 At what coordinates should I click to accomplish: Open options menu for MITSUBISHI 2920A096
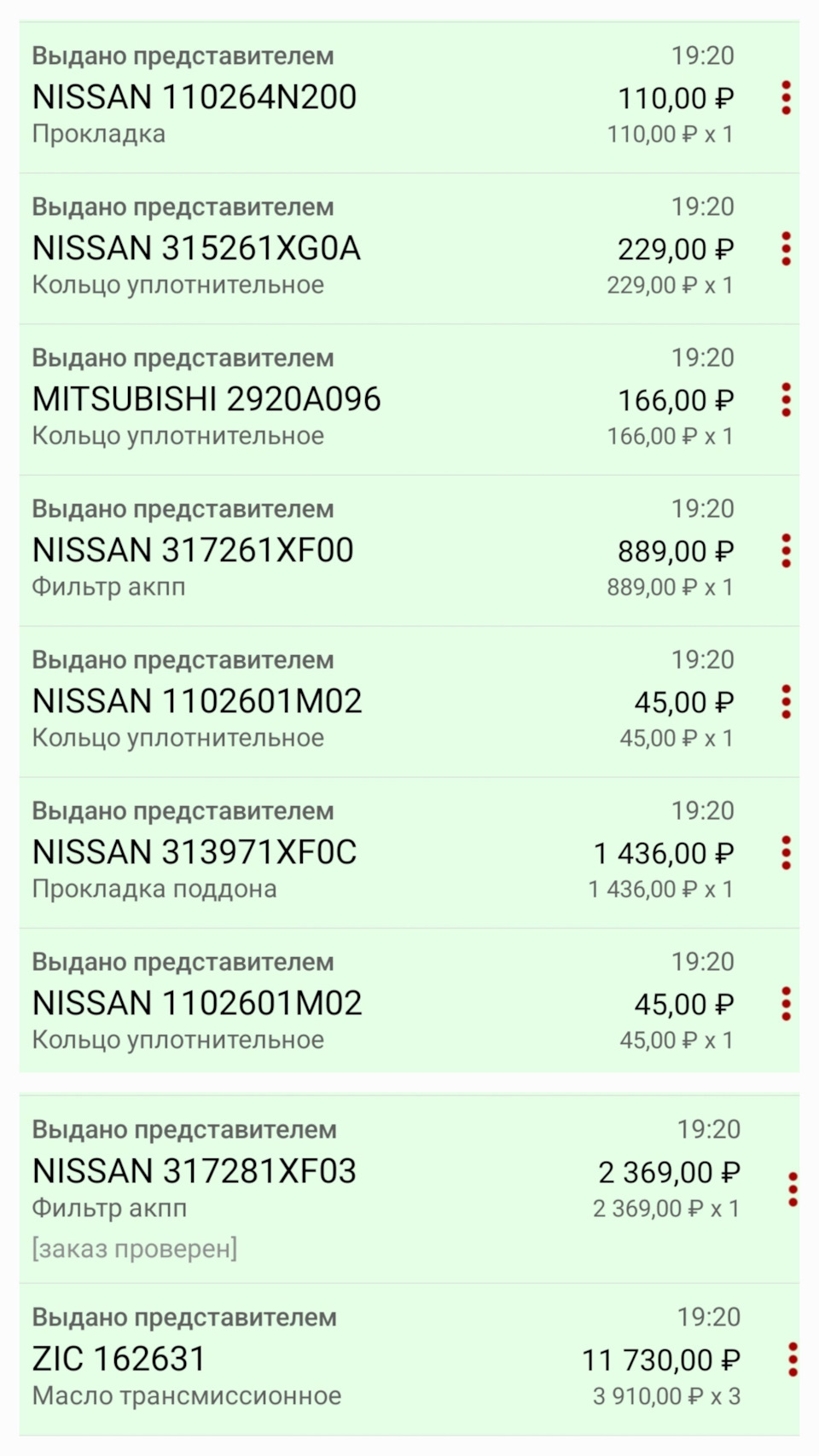coord(787,399)
